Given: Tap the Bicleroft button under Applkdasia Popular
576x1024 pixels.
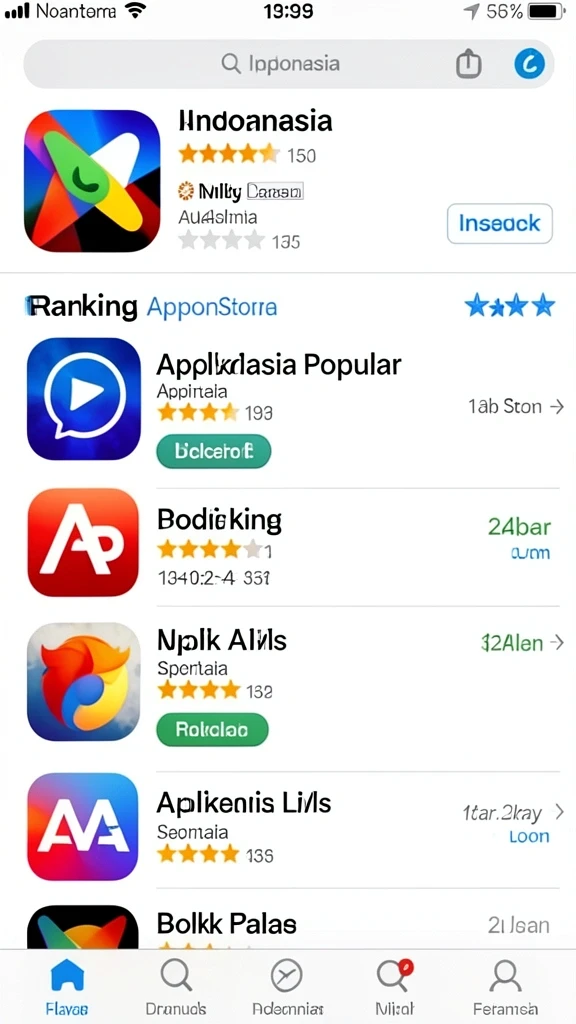Looking at the screenshot, I should 214,451.
